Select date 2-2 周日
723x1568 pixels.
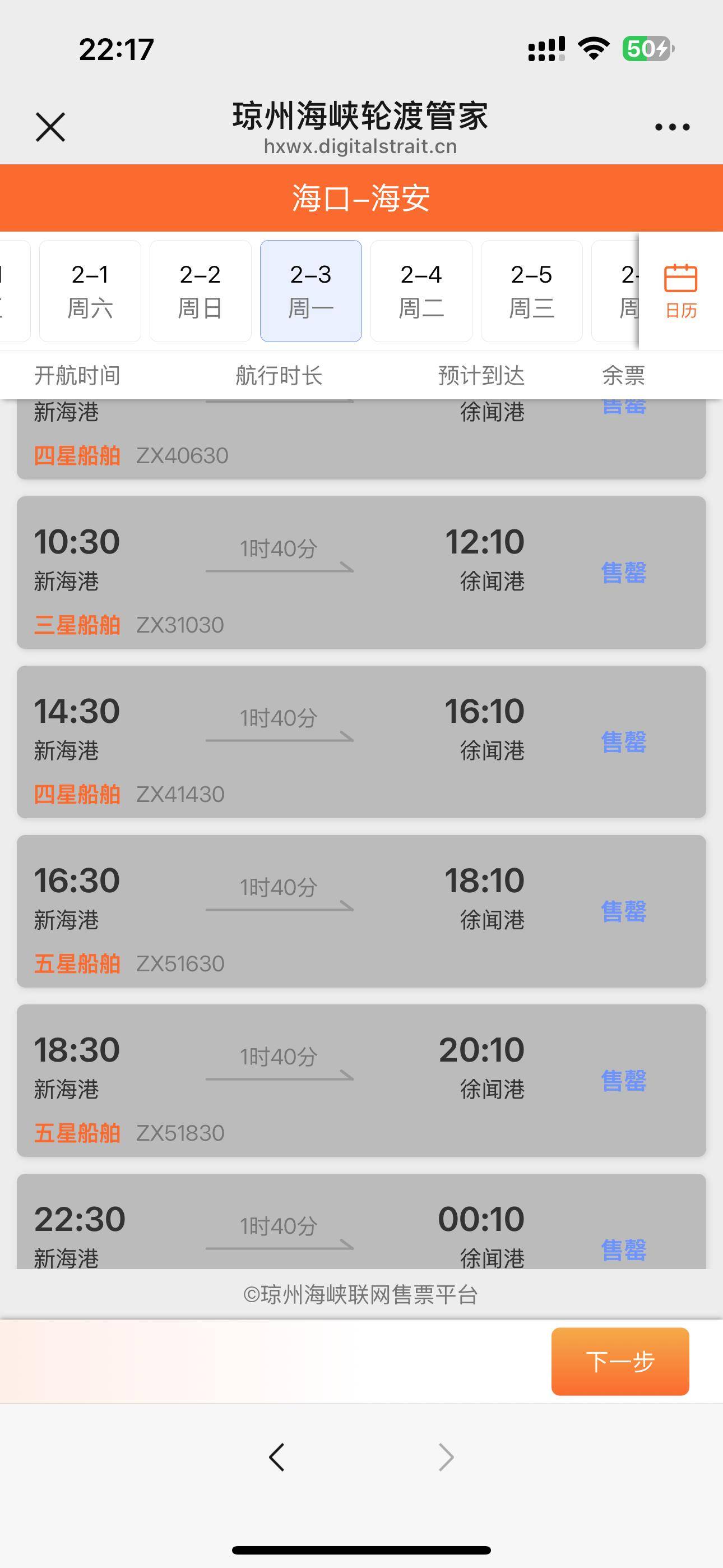pos(200,291)
